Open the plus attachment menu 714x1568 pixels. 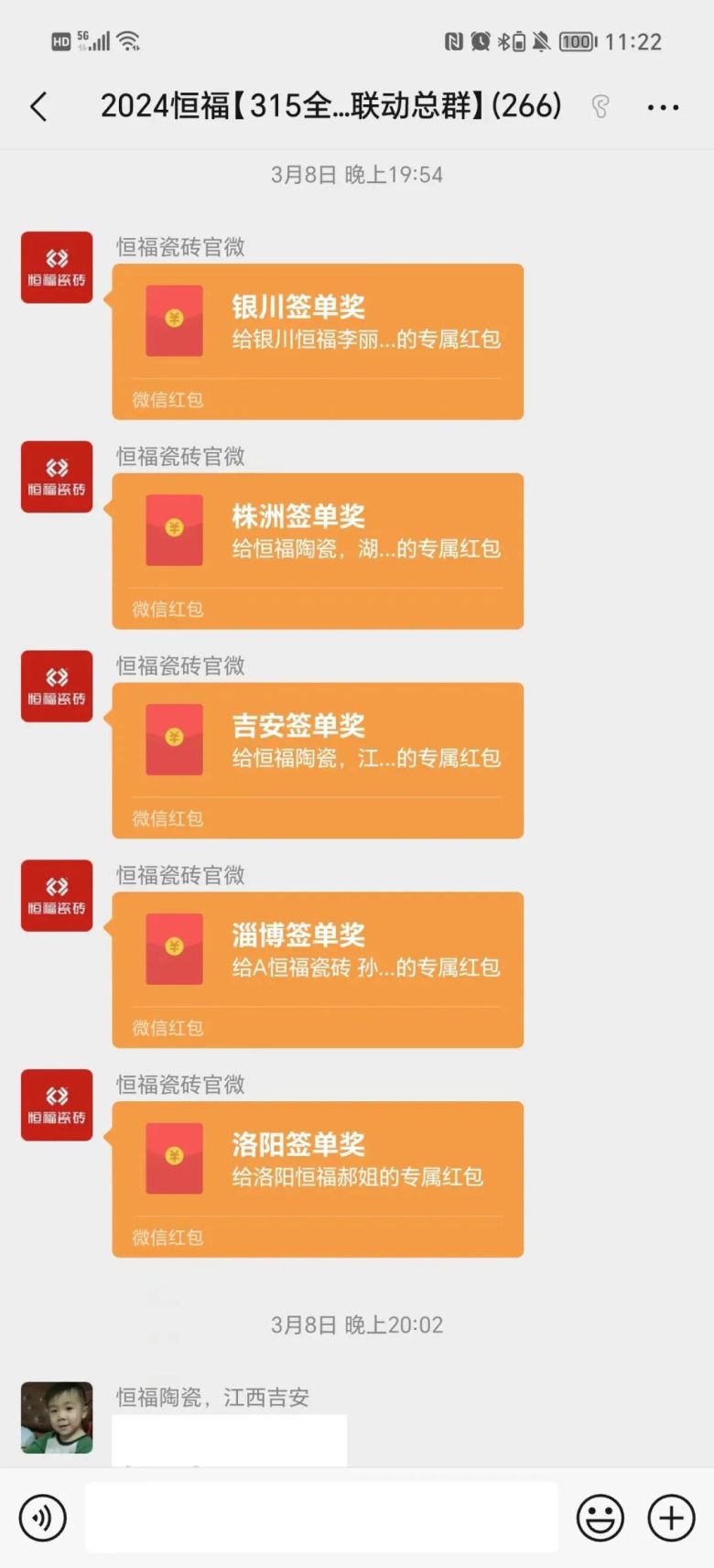671,1518
